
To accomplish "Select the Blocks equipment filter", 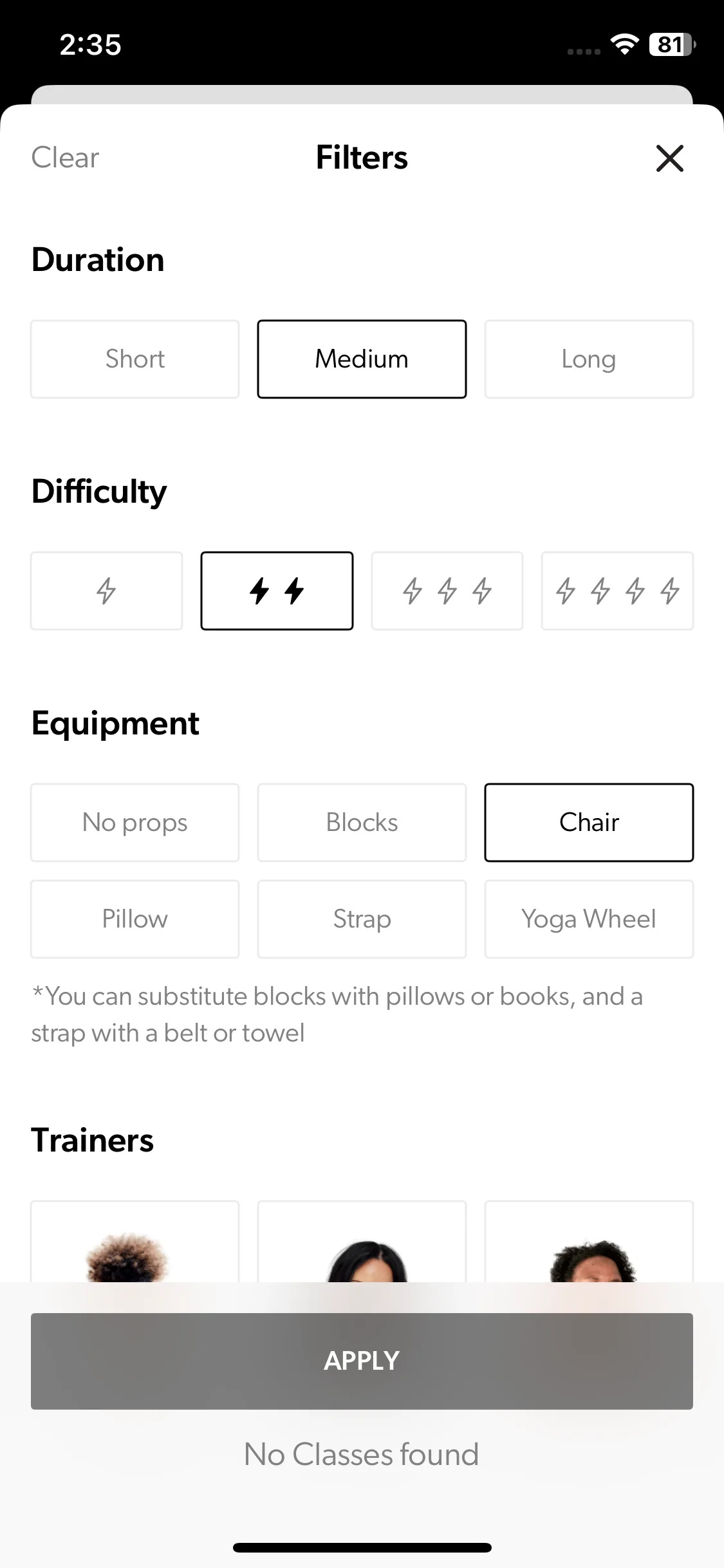I will (x=362, y=822).
